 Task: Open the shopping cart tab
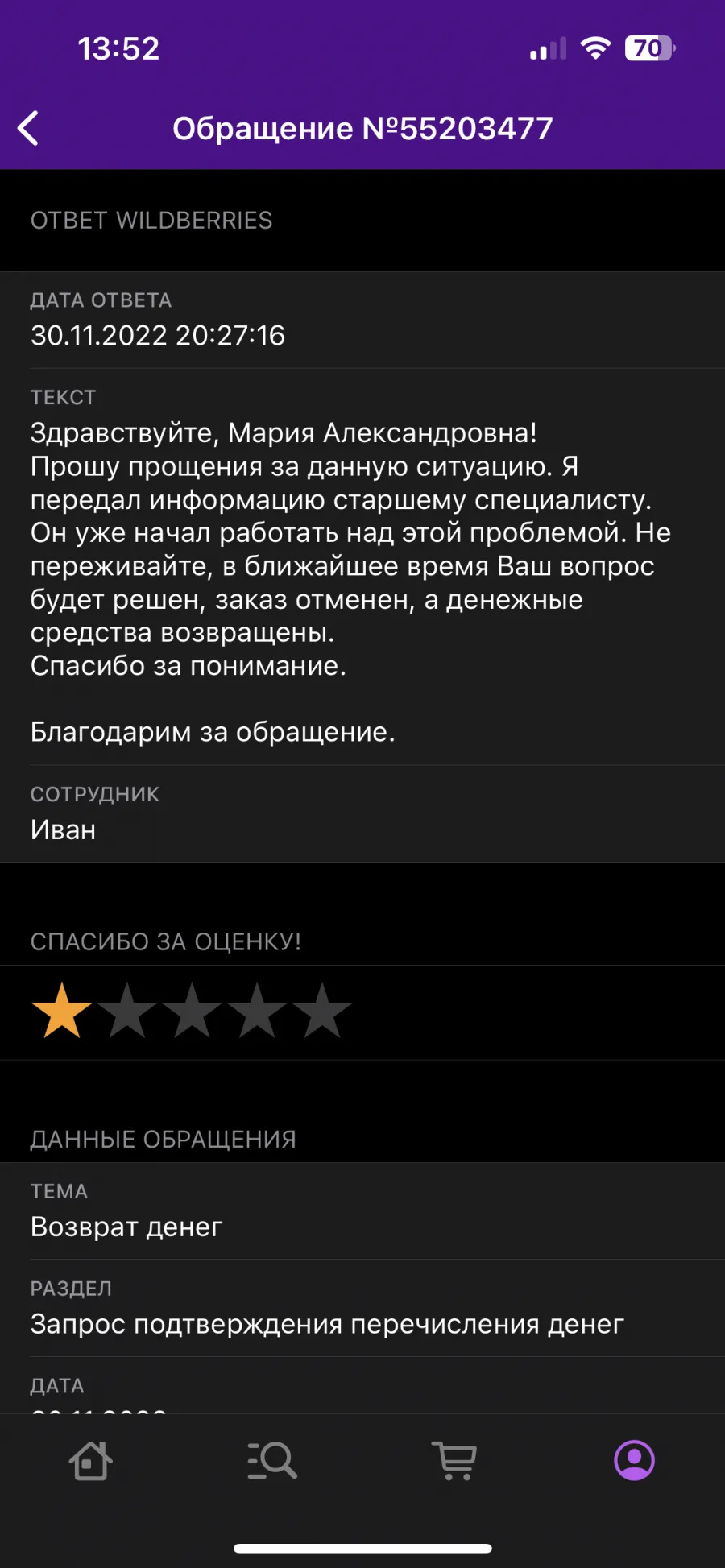[x=454, y=1460]
